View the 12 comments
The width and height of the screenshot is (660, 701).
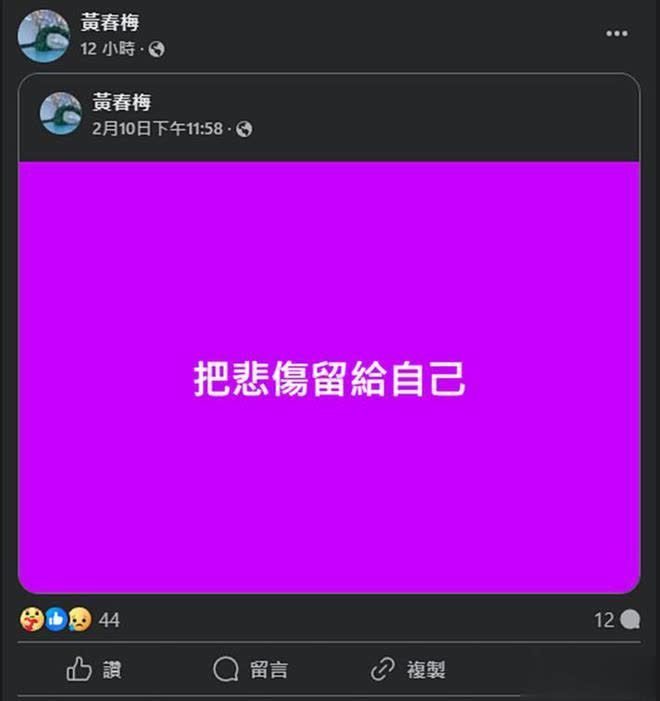click(616, 621)
